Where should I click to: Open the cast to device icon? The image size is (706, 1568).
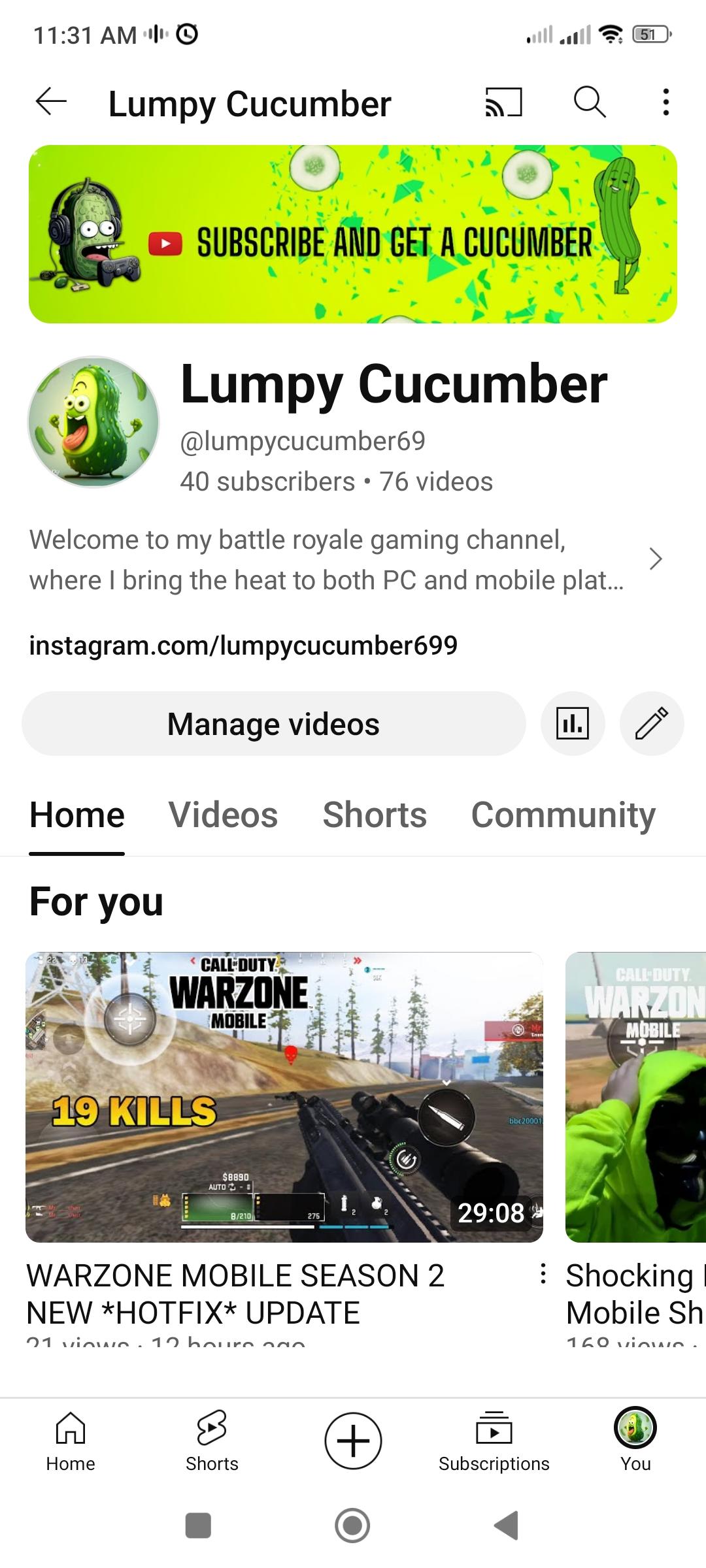pyautogui.click(x=503, y=103)
